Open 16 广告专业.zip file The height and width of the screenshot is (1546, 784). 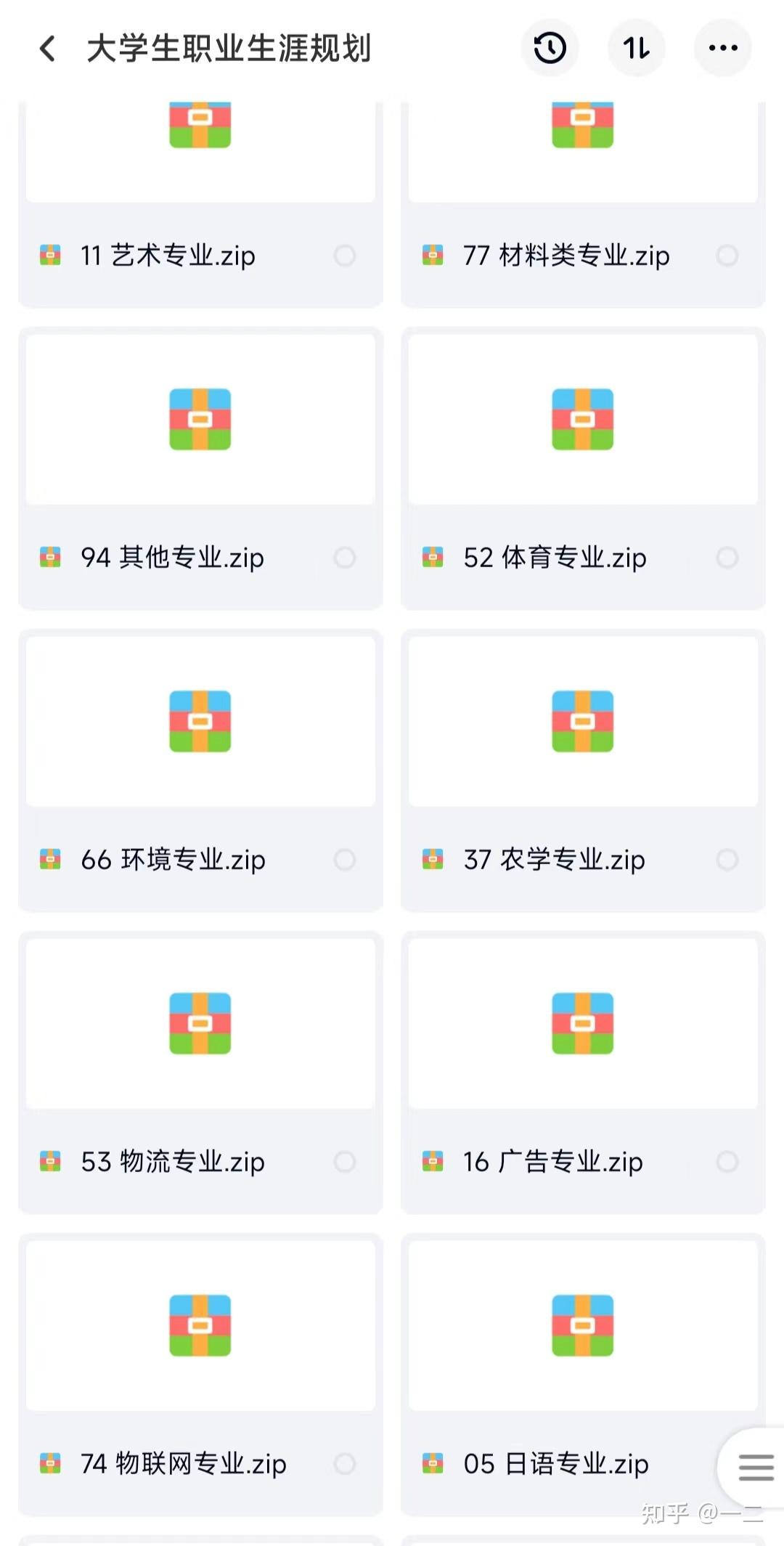click(x=583, y=1024)
